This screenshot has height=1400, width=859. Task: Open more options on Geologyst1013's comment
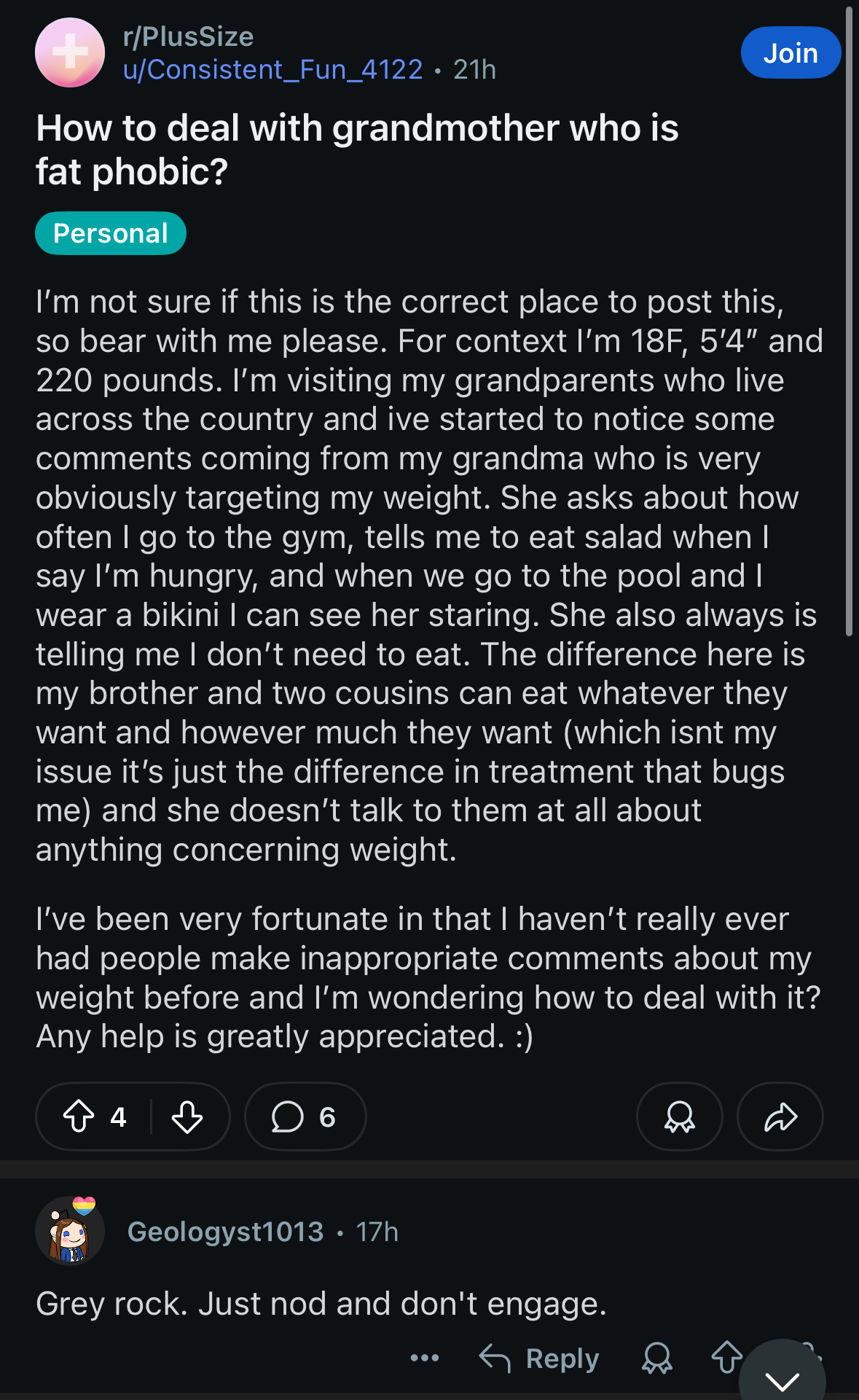(425, 1358)
